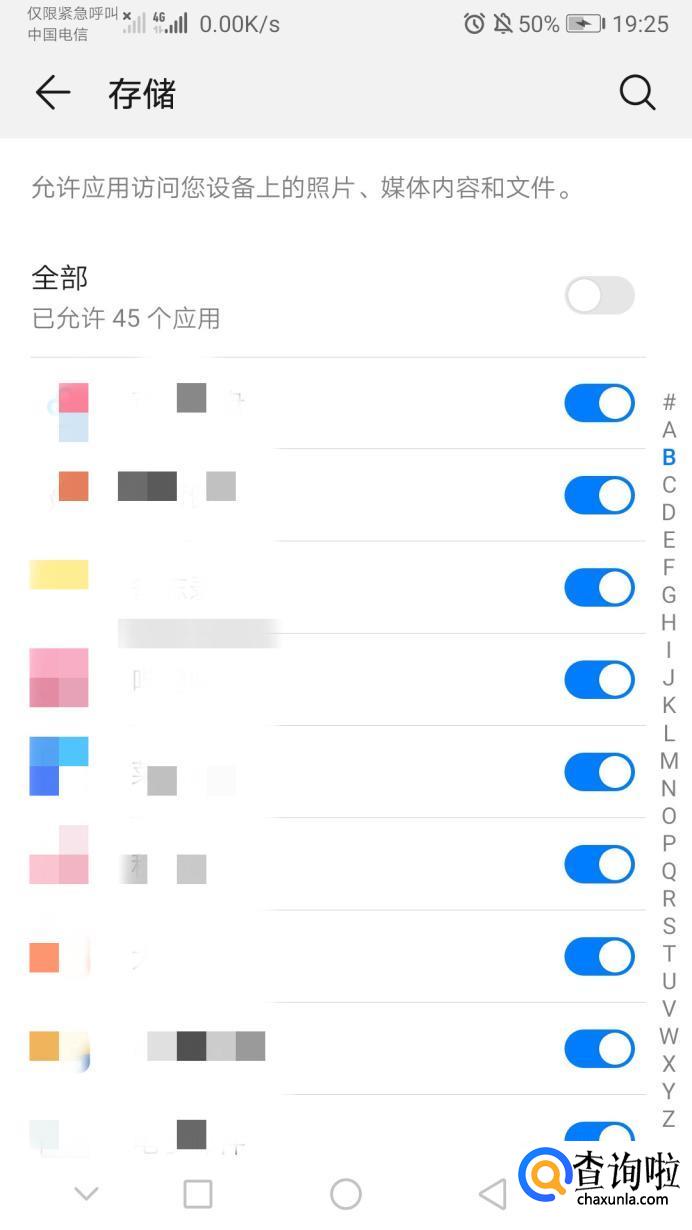The height and width of the screenshot is (1230, 692).
Task: Go back from the 存储 page
Action: pos(52,93)
